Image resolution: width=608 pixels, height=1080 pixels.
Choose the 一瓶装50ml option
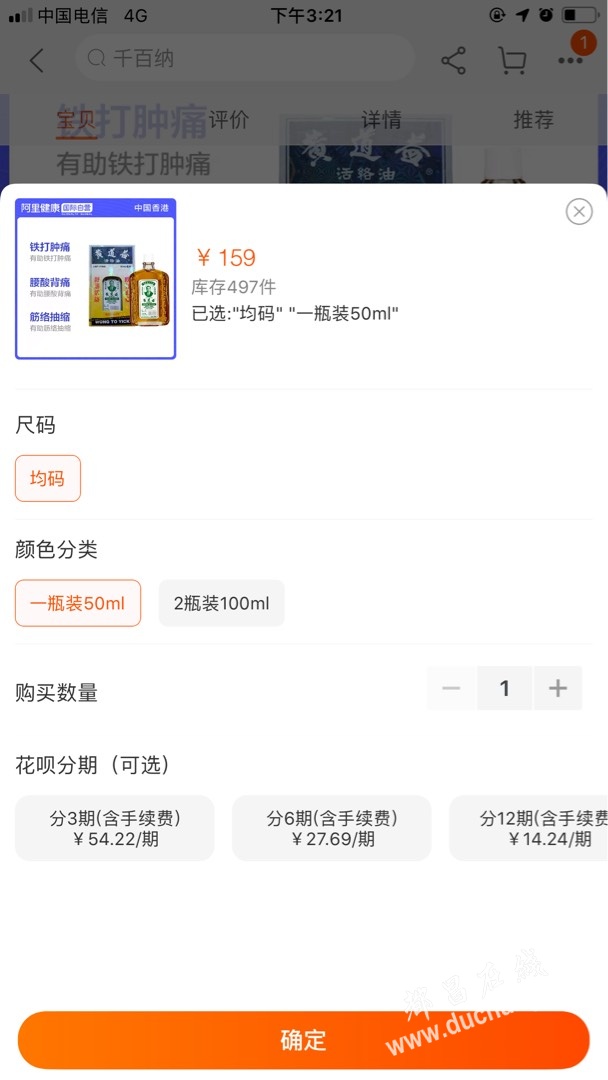click(78, 603)
